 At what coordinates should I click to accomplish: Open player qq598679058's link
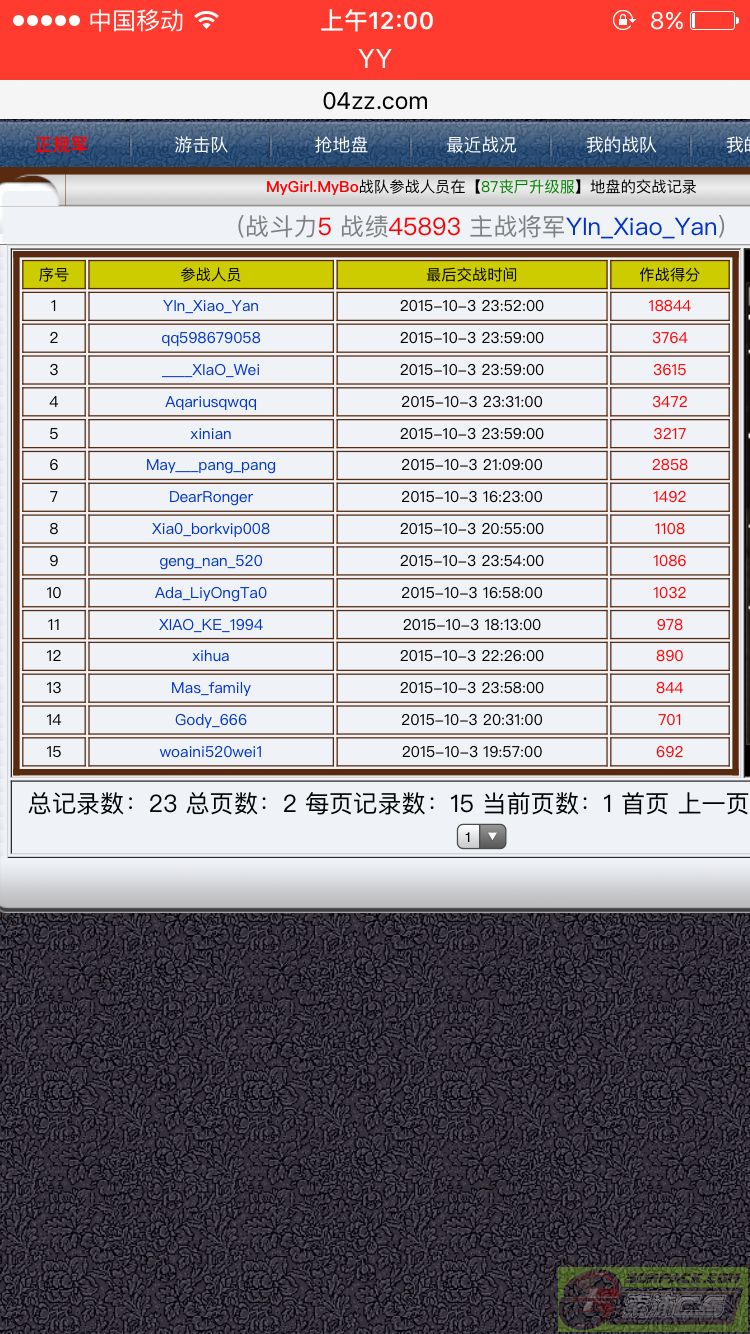pos(211,338)
